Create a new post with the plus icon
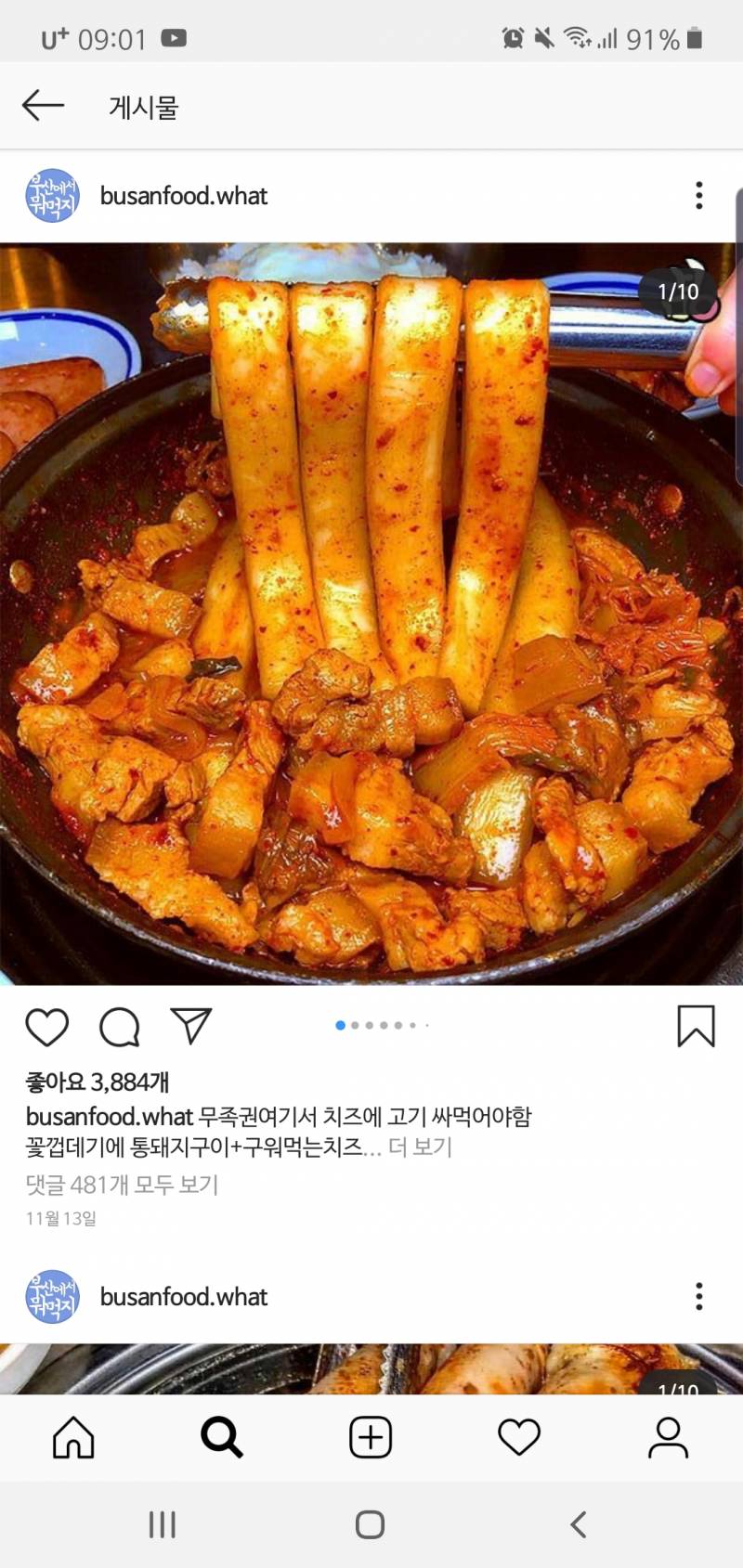 (370, 1438)
